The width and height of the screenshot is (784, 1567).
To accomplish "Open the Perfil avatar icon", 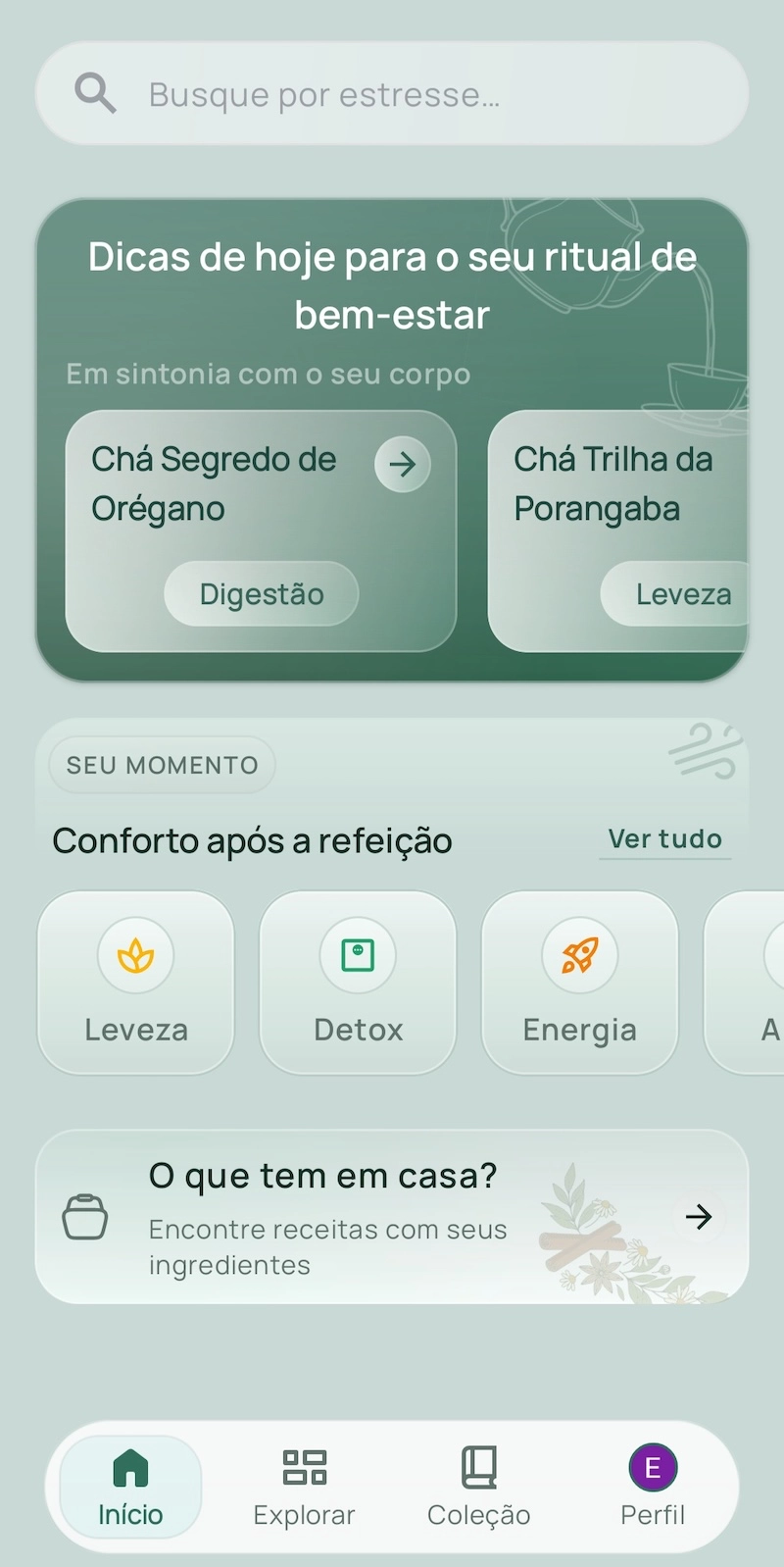I will tap(652, 1467).
